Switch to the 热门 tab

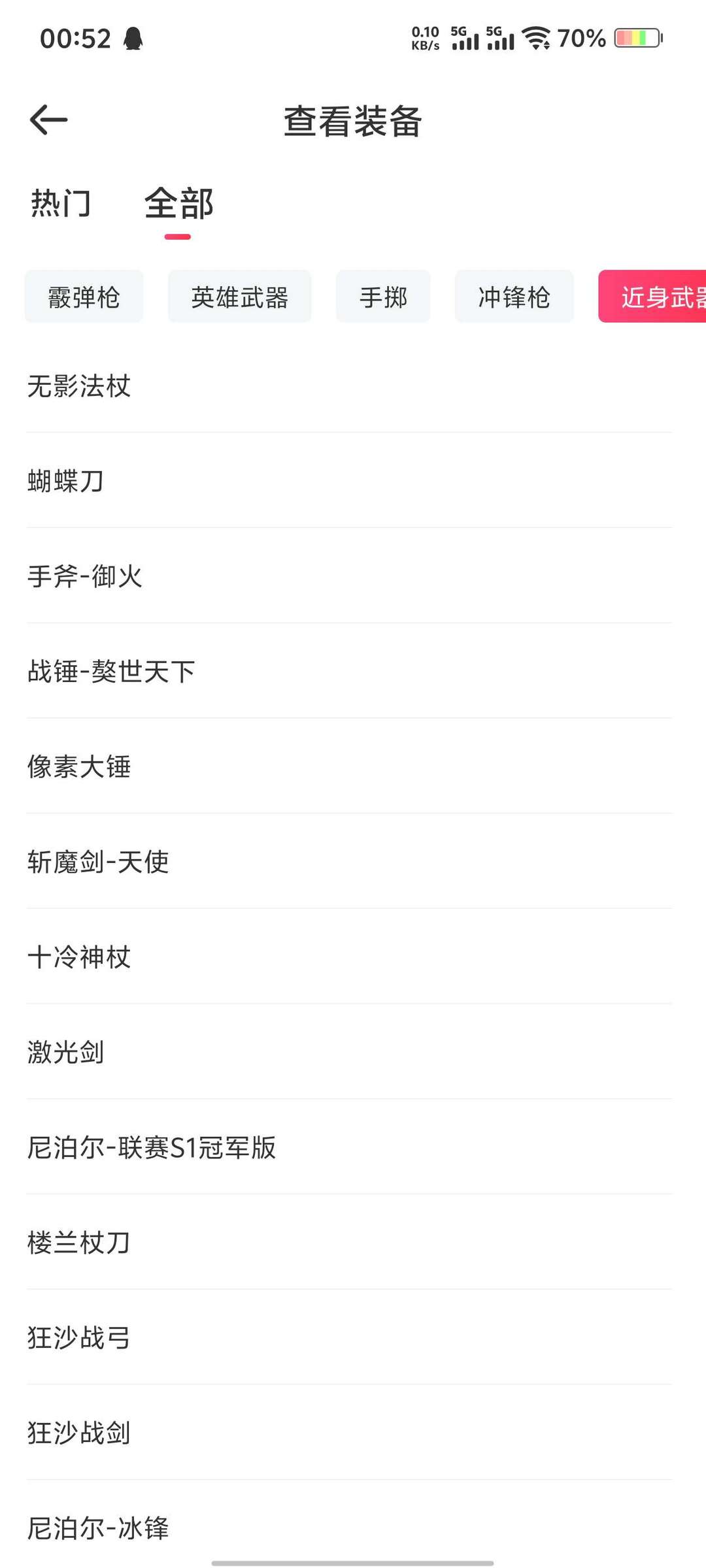click(61, 203)
